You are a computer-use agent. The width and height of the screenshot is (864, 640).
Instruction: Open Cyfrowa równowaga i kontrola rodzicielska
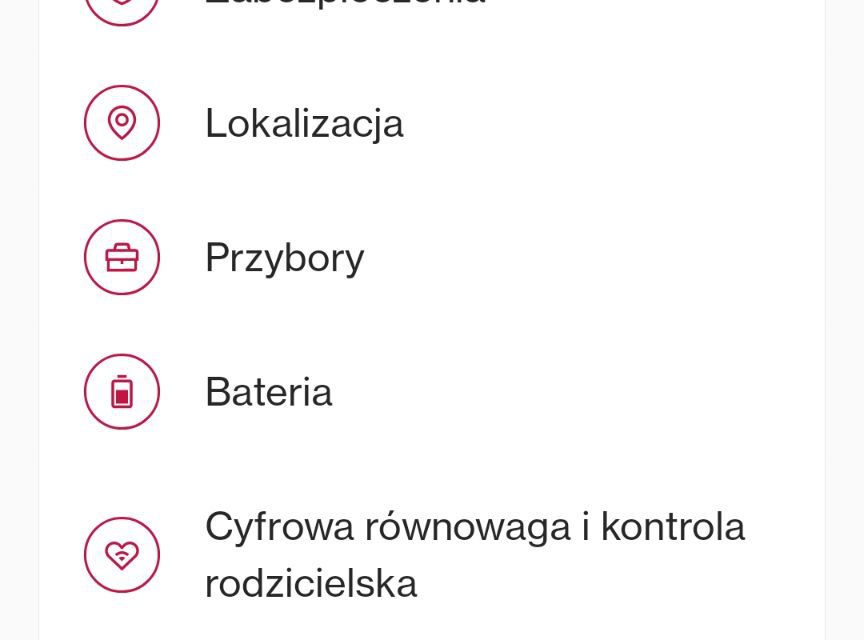(474, 554)
